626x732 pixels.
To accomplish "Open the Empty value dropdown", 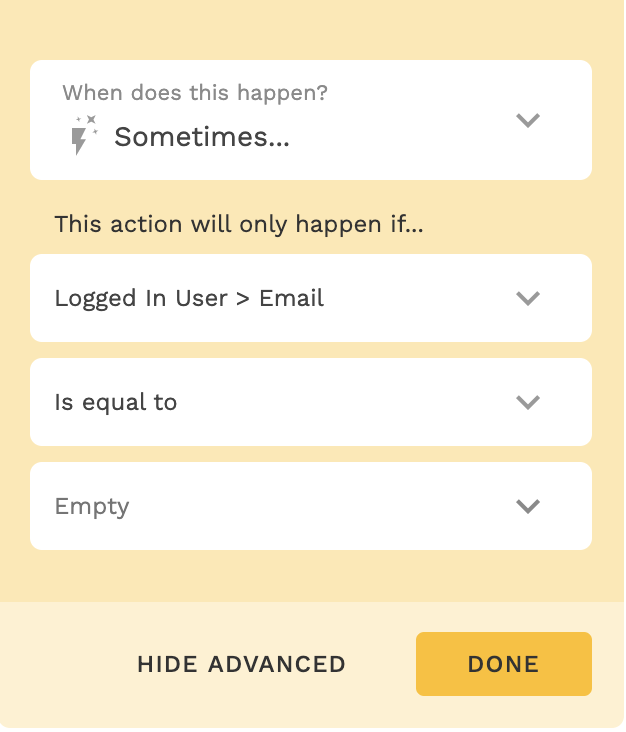I will pyautogui.click(x=310, y=506).
